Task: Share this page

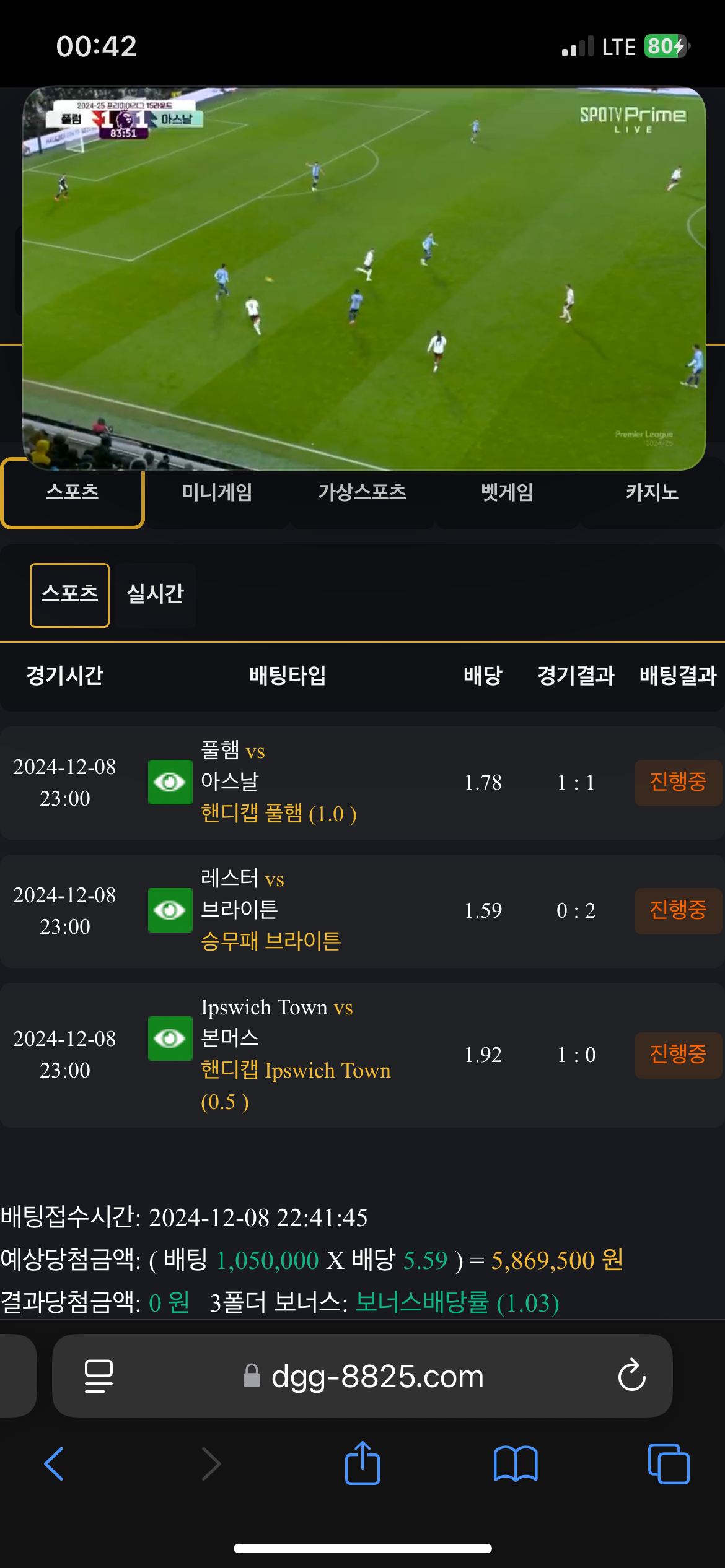Action: pos(362,1463)
